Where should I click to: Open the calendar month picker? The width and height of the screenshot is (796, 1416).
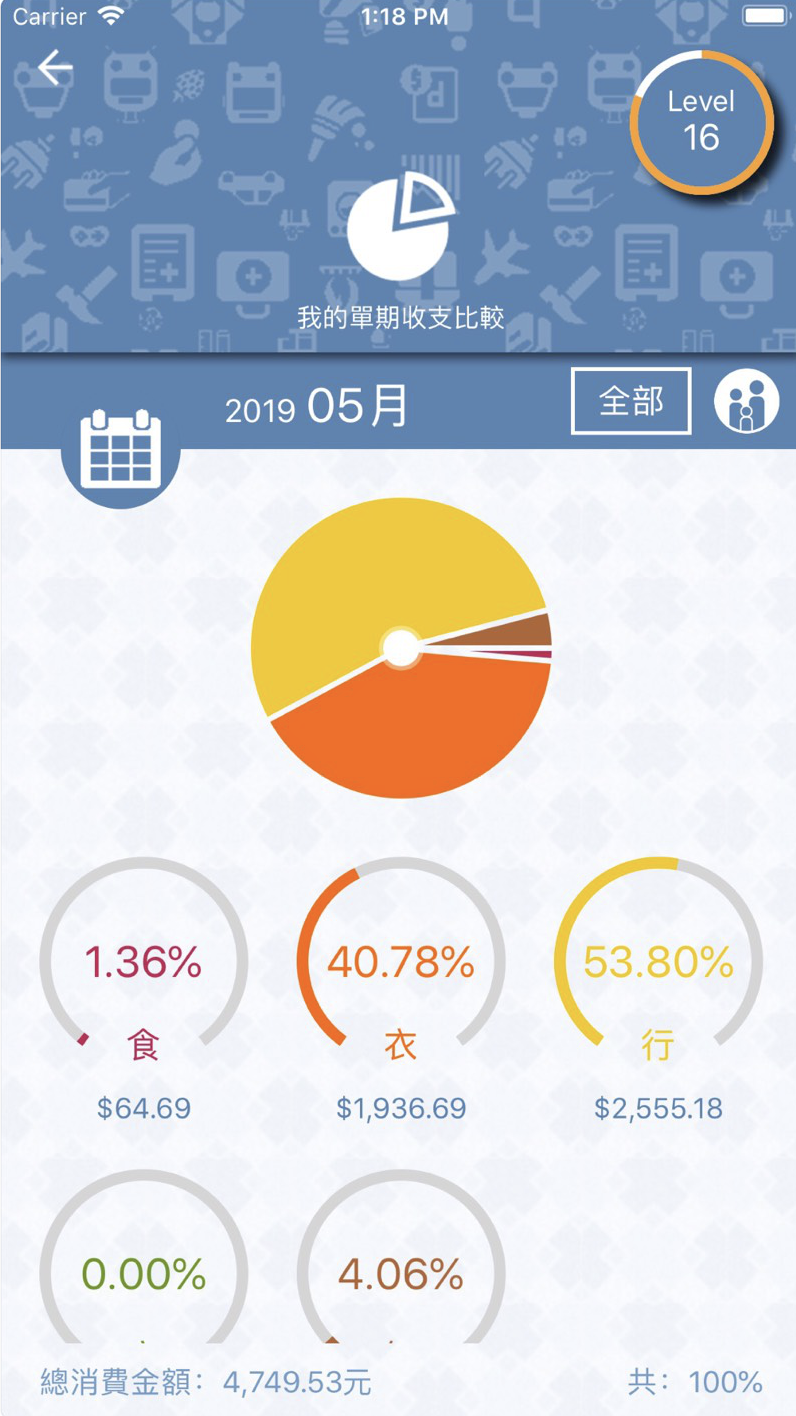pos(120,447)
